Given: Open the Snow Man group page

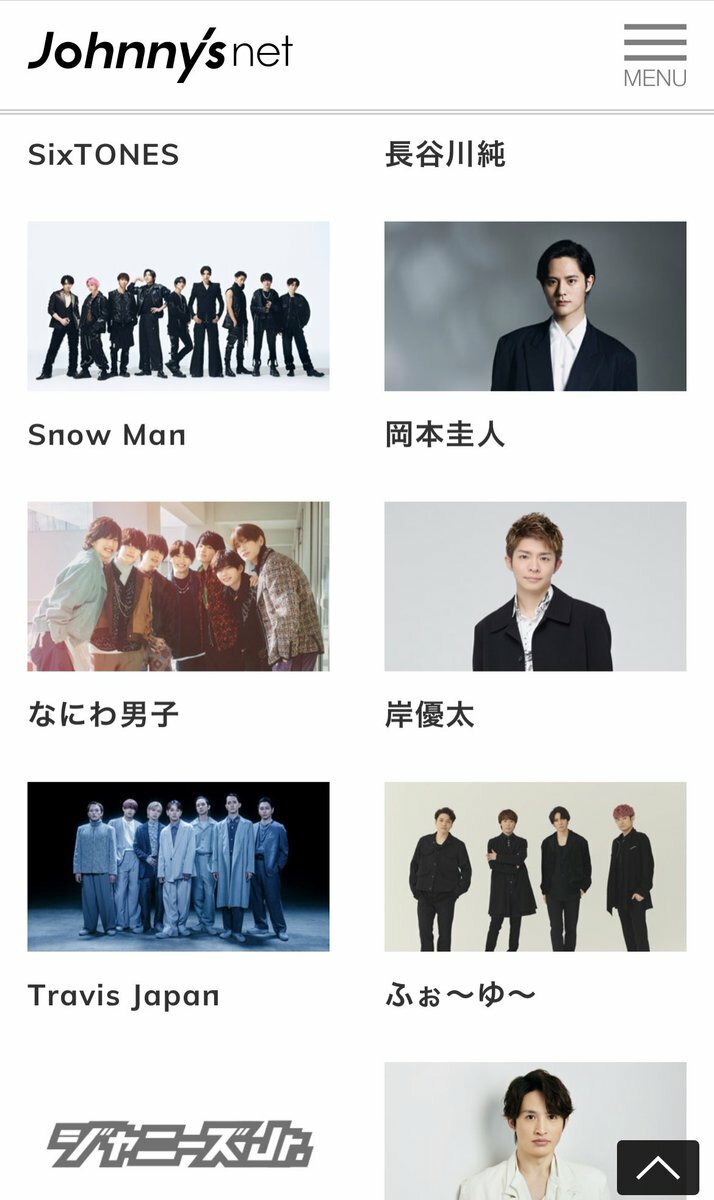Looking at the screenshot, I should pos(178,306).
